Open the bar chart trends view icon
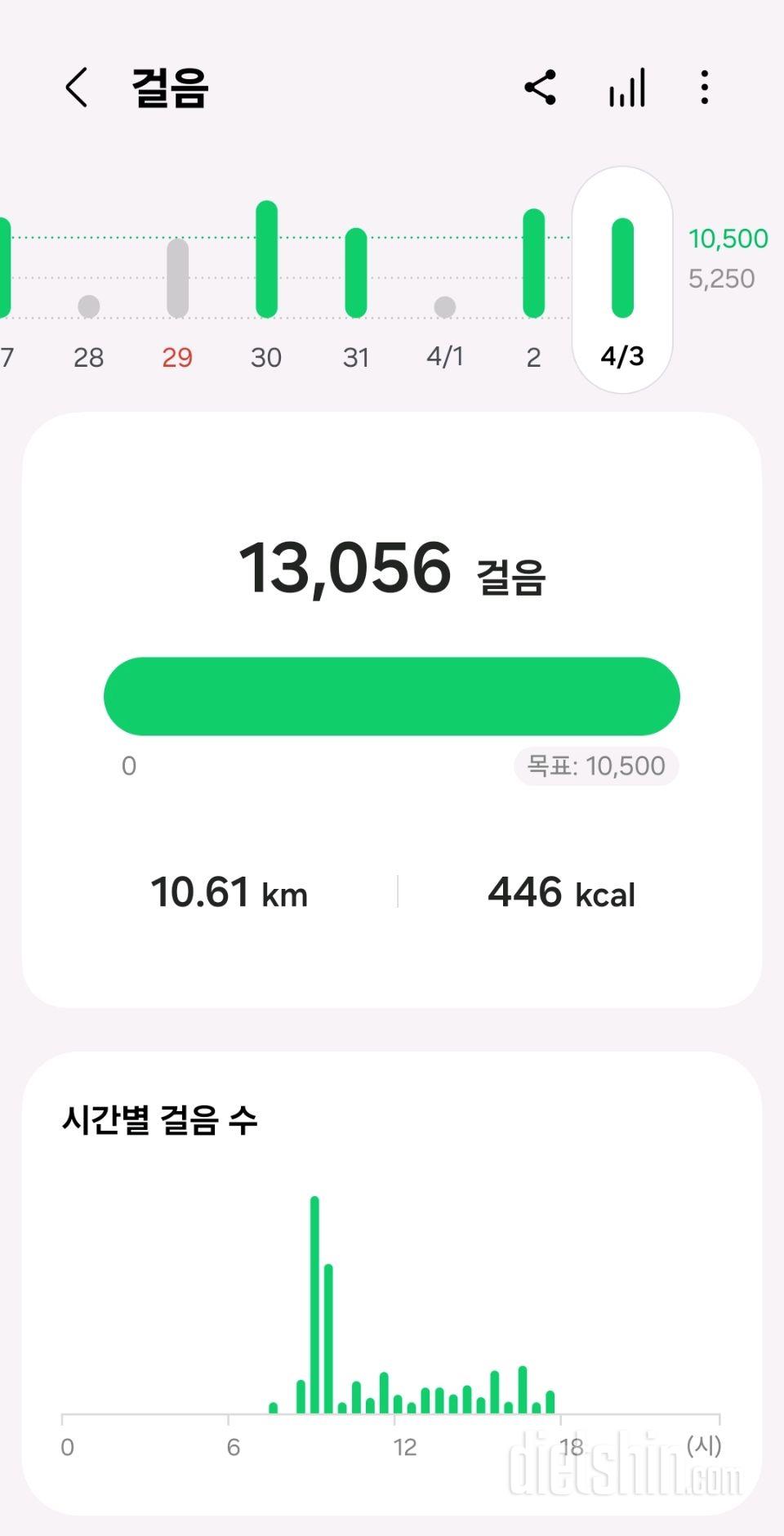Screen dimensions: 784x1536 [x=626, y=87]
